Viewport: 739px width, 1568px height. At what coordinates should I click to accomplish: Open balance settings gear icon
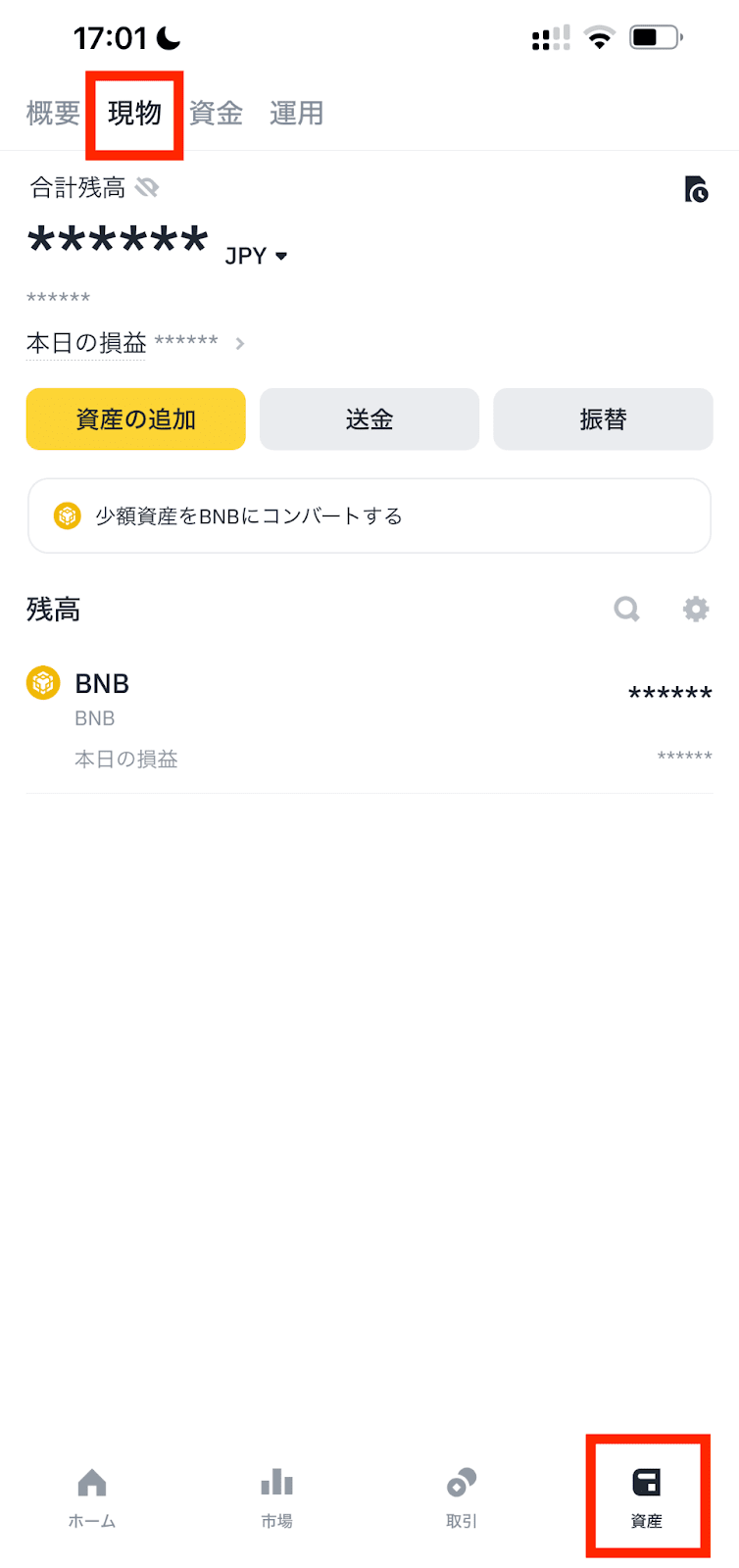click(x=696, y=610)
